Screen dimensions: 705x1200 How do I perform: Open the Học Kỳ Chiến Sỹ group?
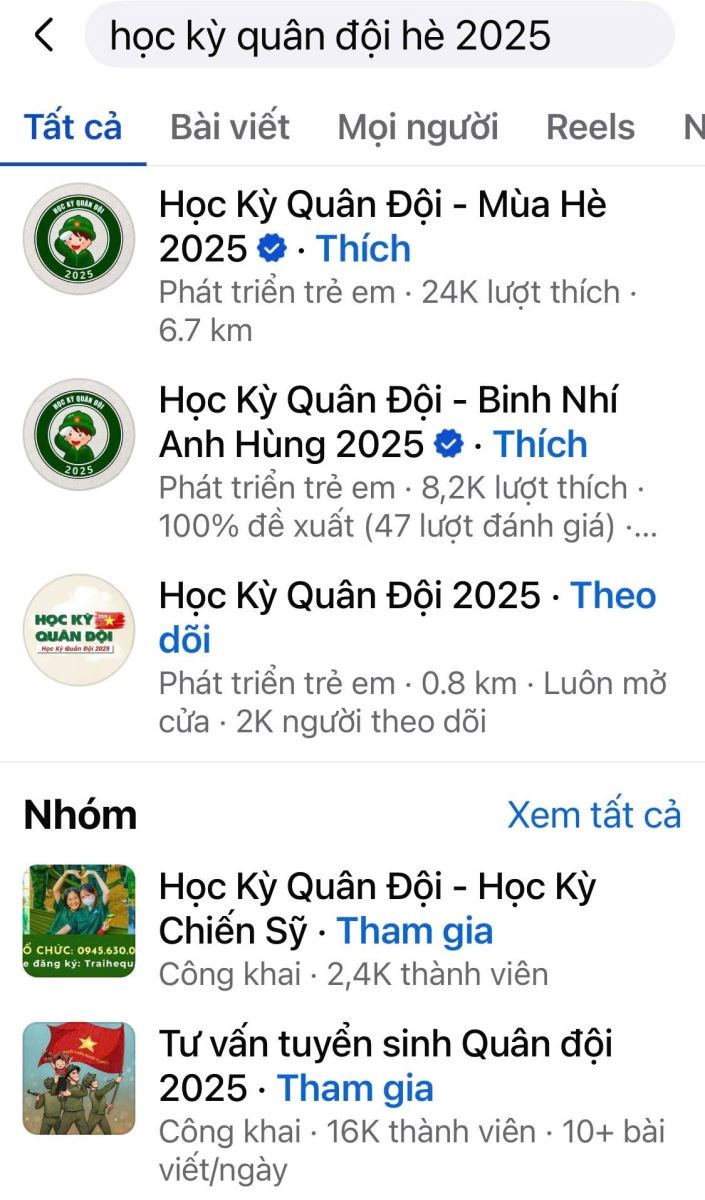coord(376,887)
